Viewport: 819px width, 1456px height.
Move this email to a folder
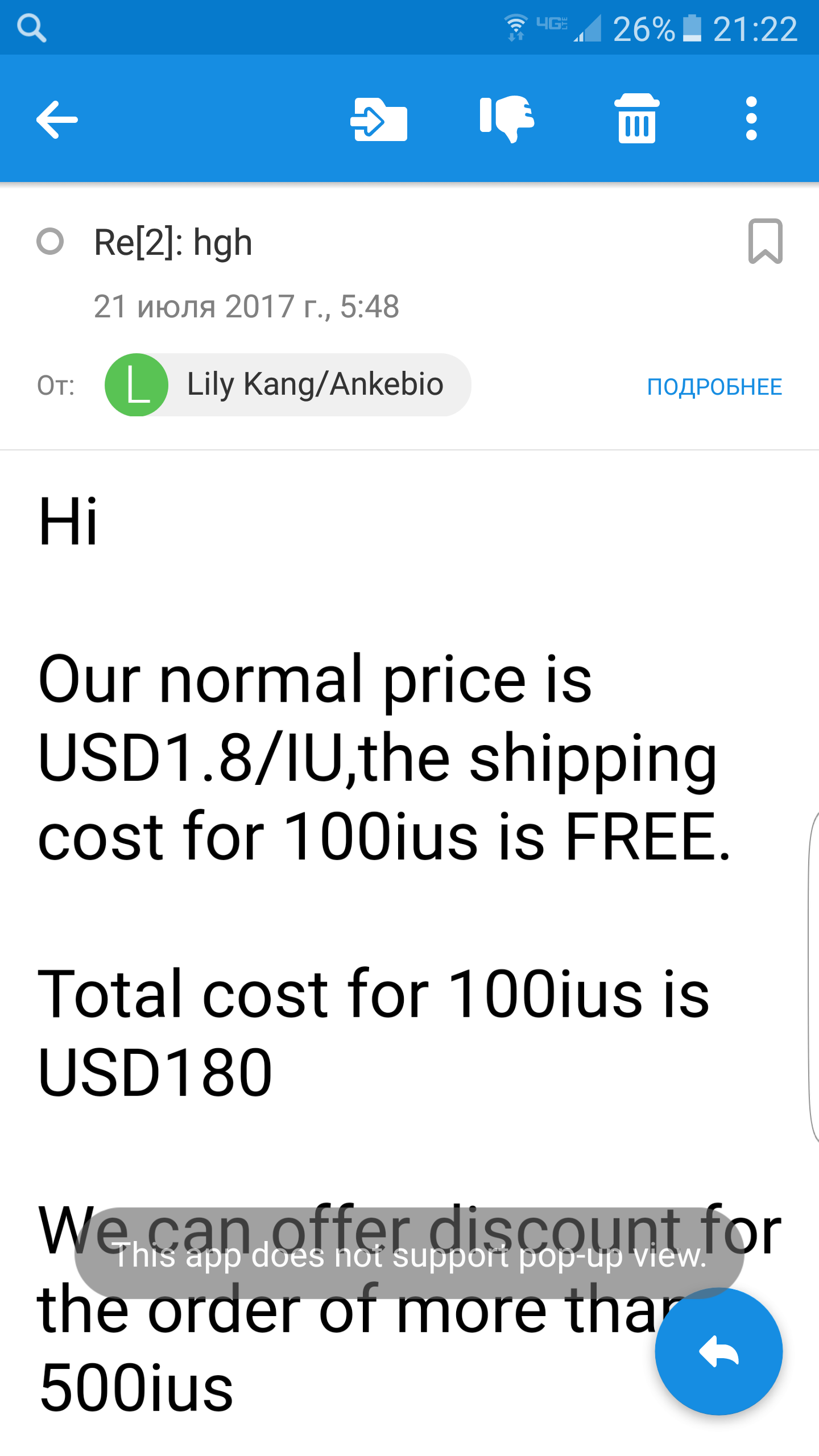(x=378, y=119)
